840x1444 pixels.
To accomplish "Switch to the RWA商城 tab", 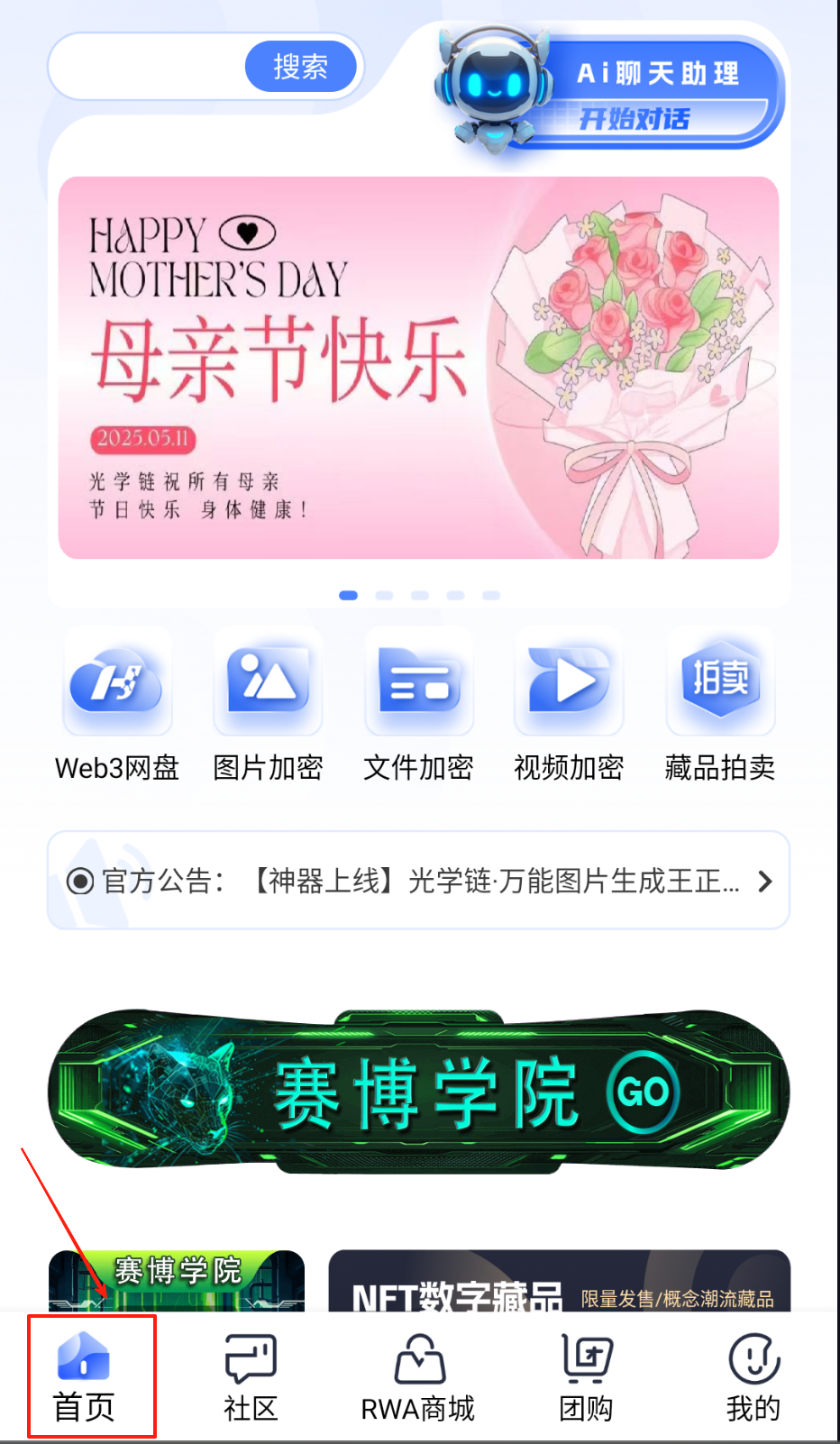I will [418, 1377].
